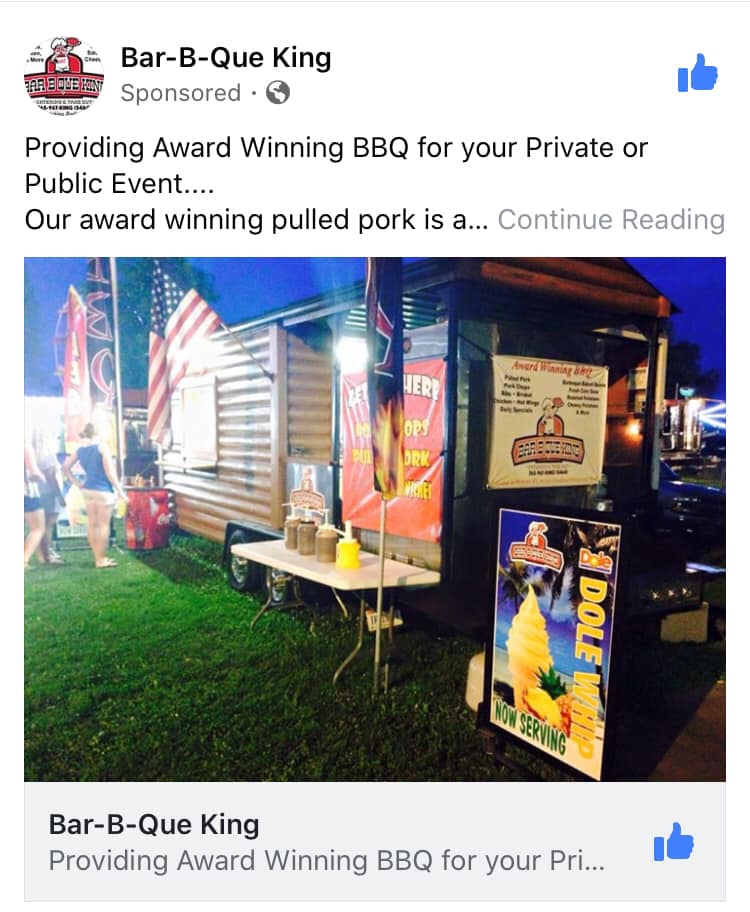Tap the thumbs-up in the link card
The image size is (750, 912).
(x=673, y=842)
